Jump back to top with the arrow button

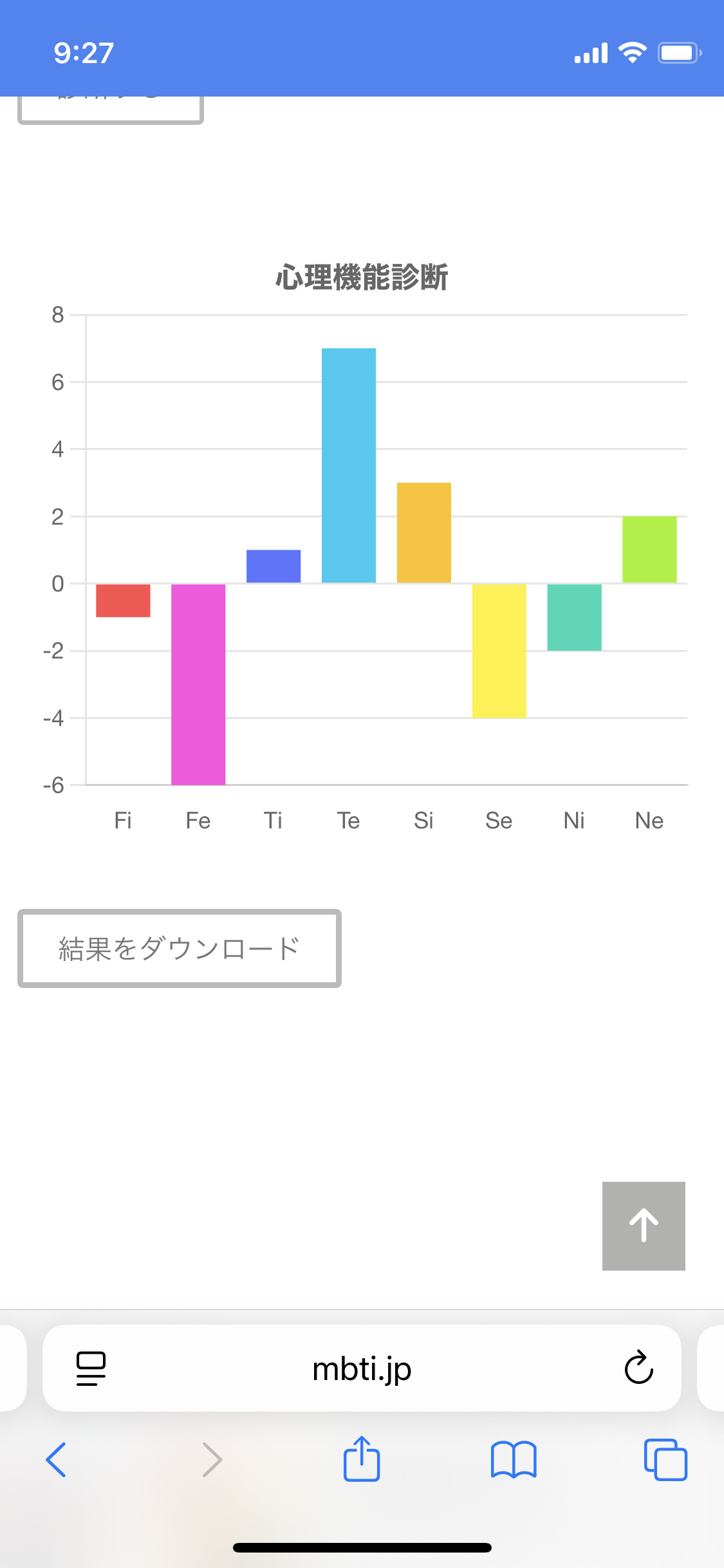(x=644, y=1226)
